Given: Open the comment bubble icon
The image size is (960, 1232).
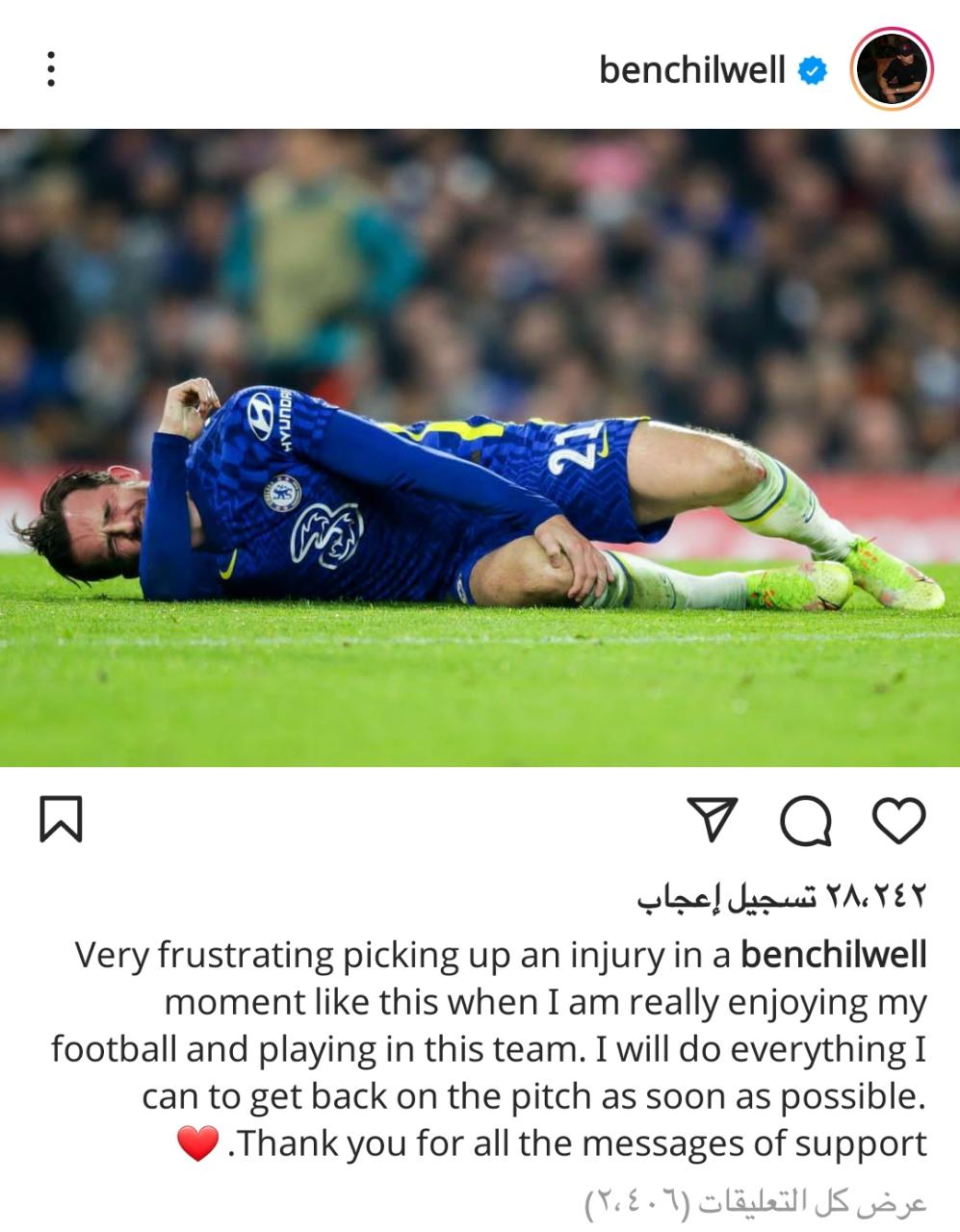Looking at the screenshot, I should pos(805,820).
